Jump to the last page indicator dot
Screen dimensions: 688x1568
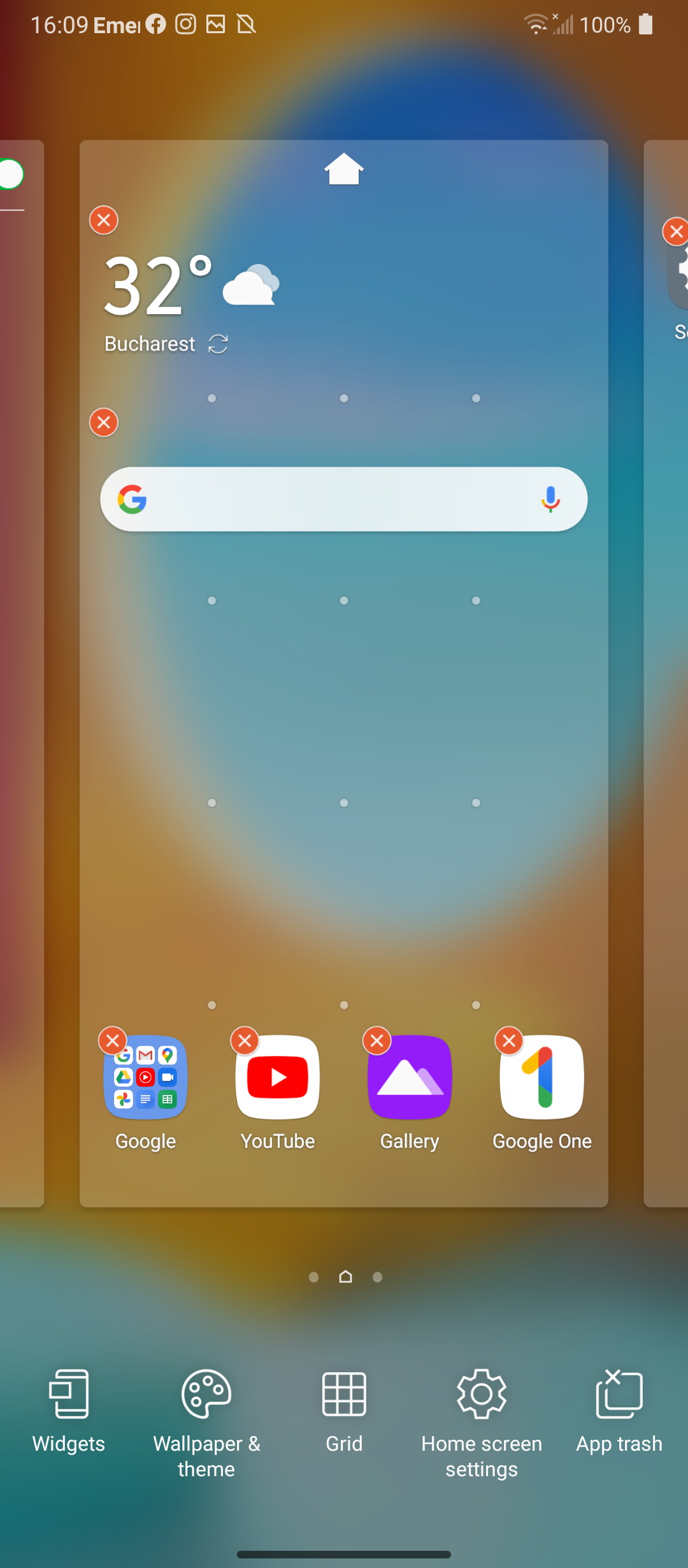377,1277
